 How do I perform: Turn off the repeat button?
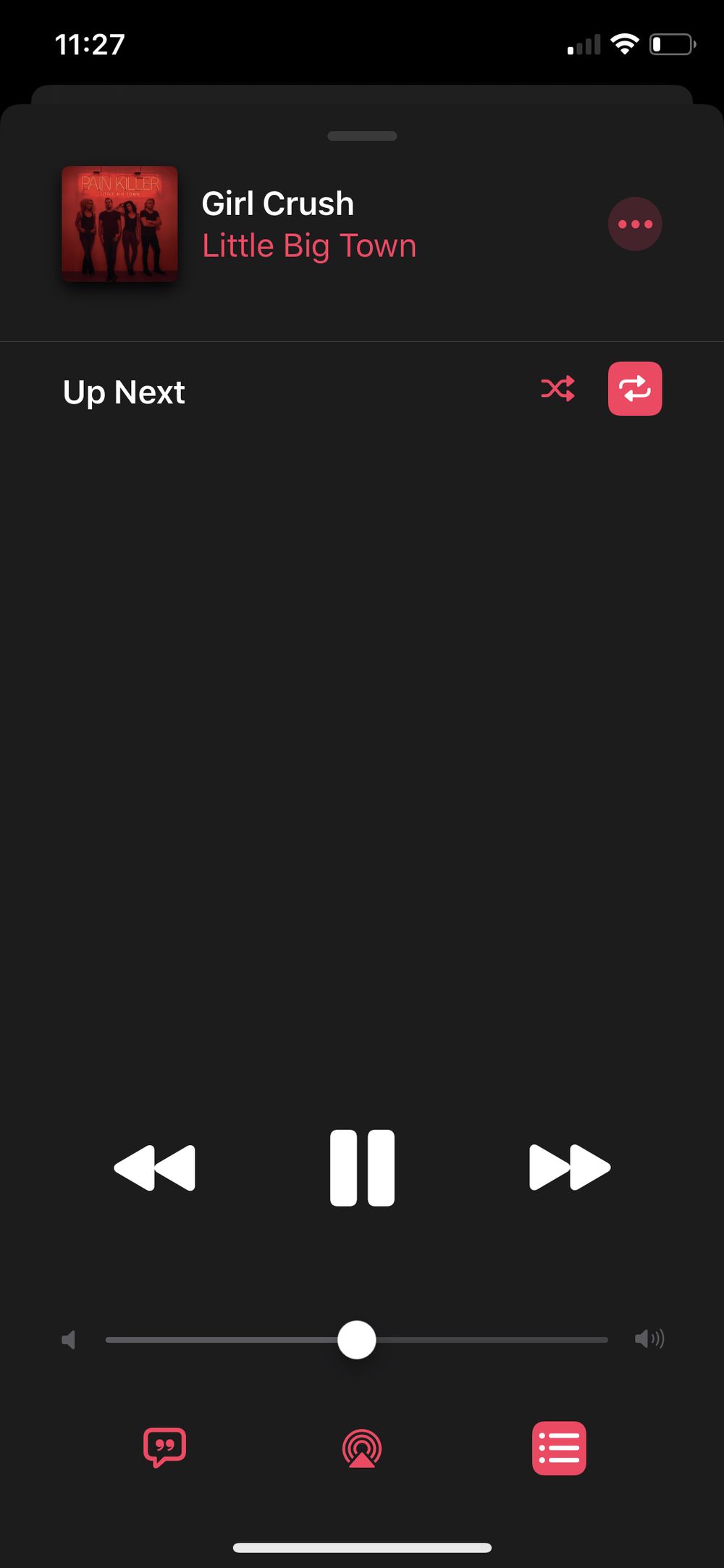click(x=635, y=389)
